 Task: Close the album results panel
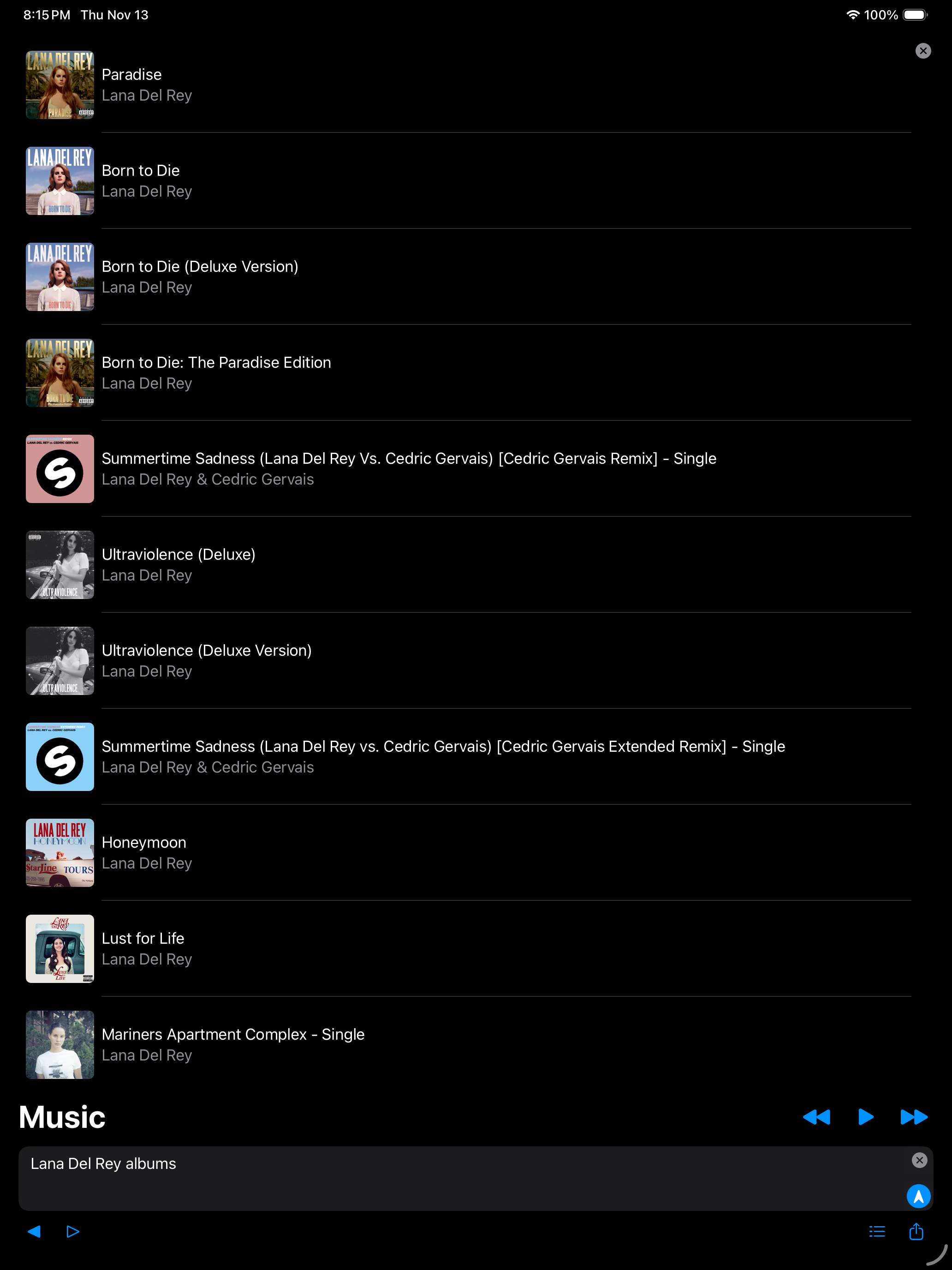tap(923, 51)
